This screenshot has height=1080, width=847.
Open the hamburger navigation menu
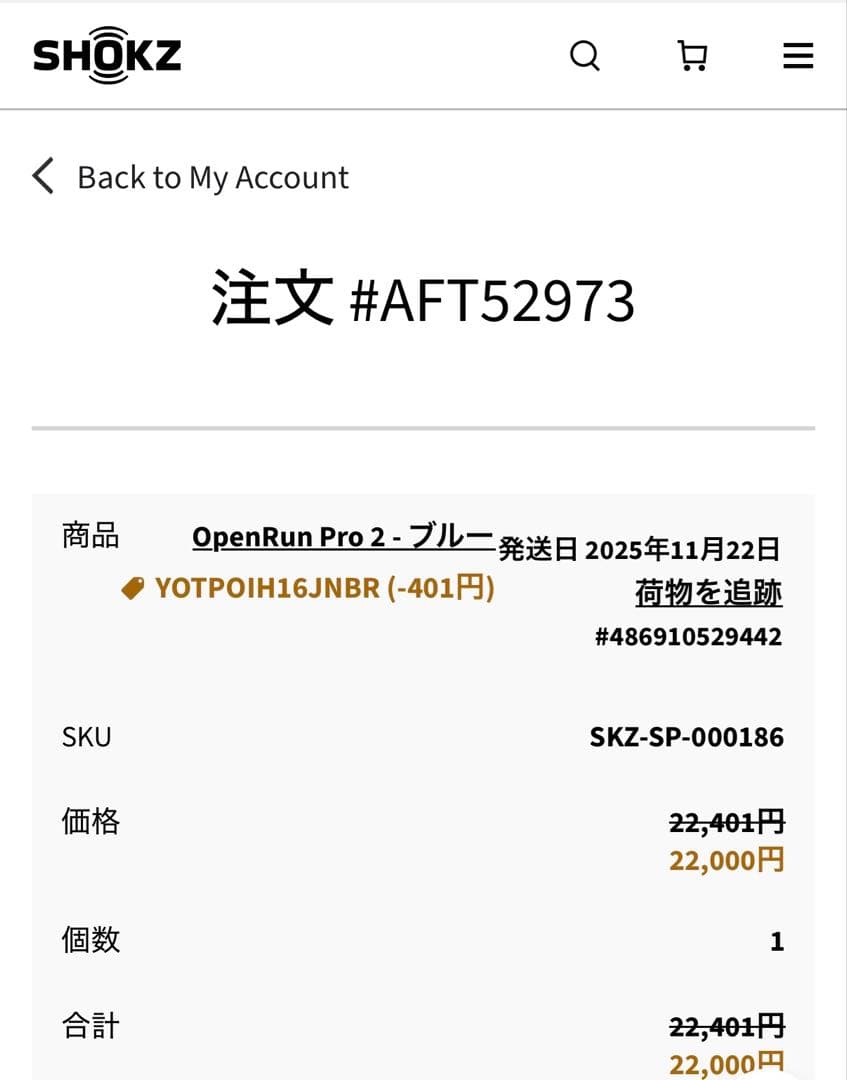(x=797, y=57)
